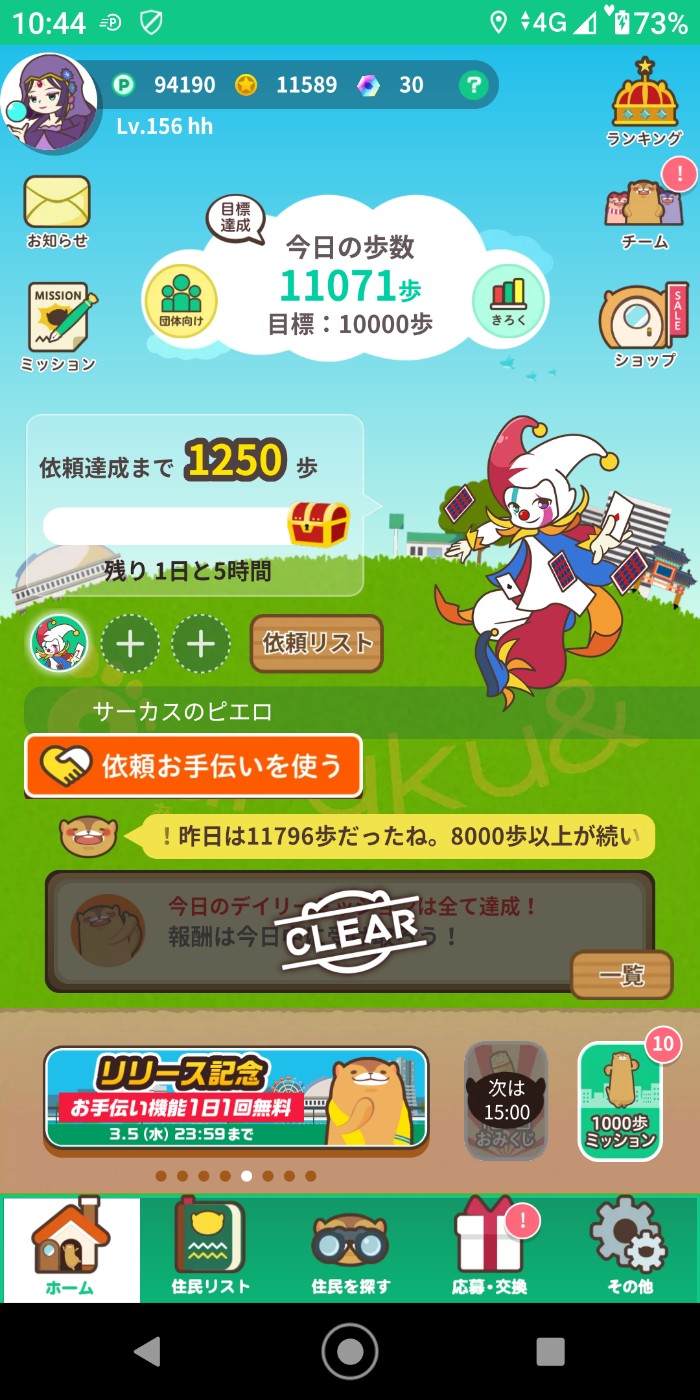Open the 1000歩ミッション button
700x1400 pixels.
pyautogui.click(x=620, y=1102)
